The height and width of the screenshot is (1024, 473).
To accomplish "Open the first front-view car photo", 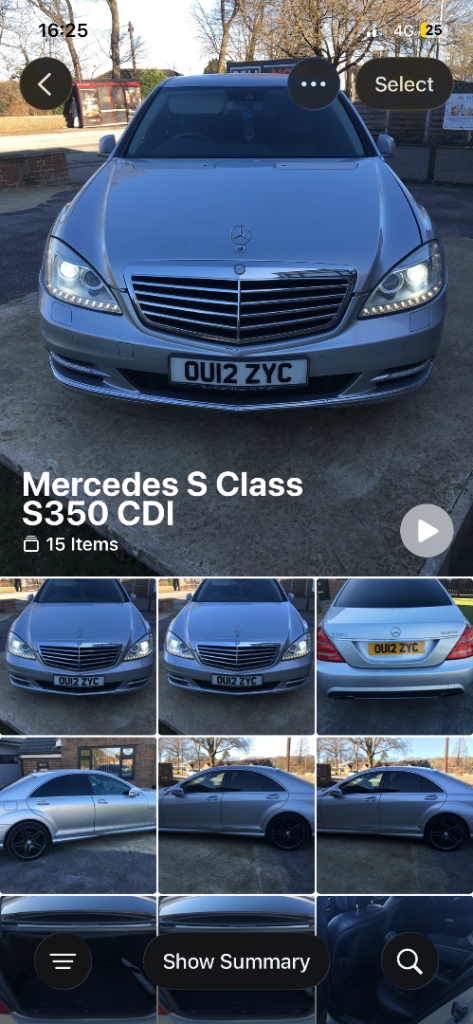I will tap(78, 656).
